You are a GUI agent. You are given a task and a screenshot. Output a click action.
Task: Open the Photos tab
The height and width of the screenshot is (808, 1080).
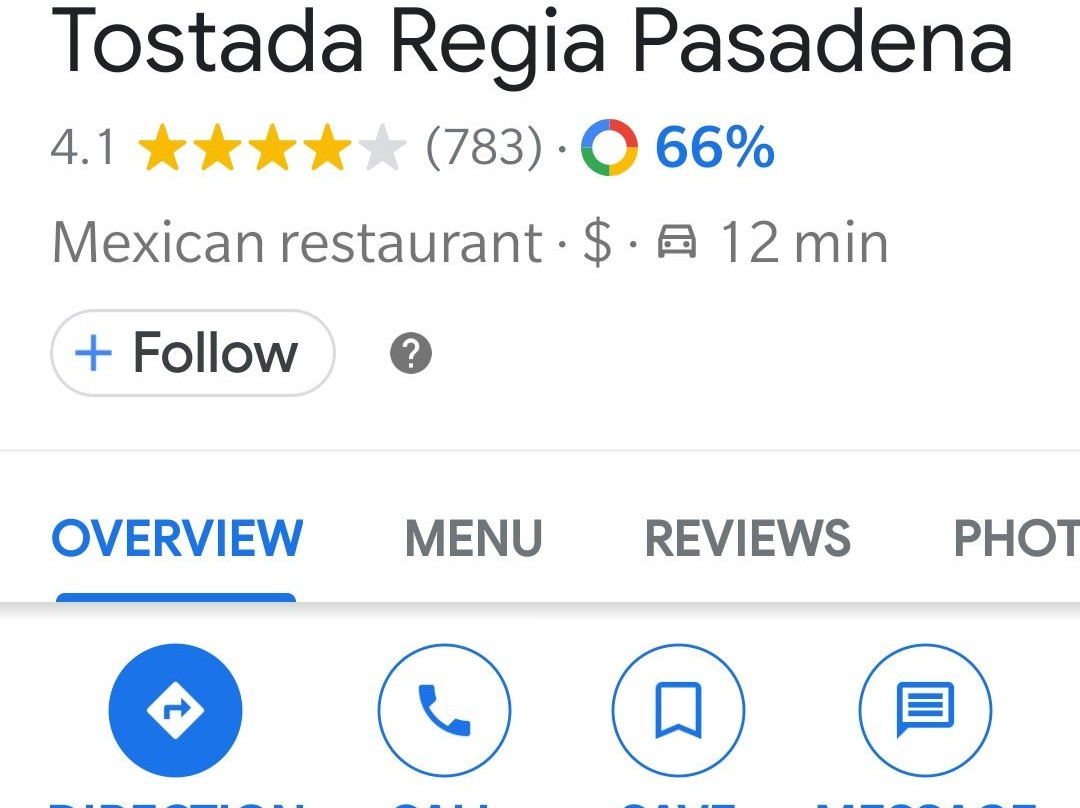click(x=1015, y=539)
